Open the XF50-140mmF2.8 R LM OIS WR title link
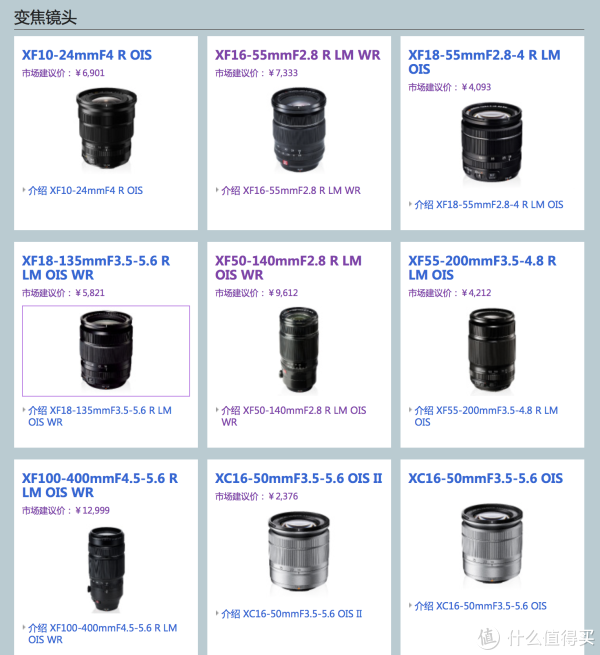 click(x=288, y=267)
